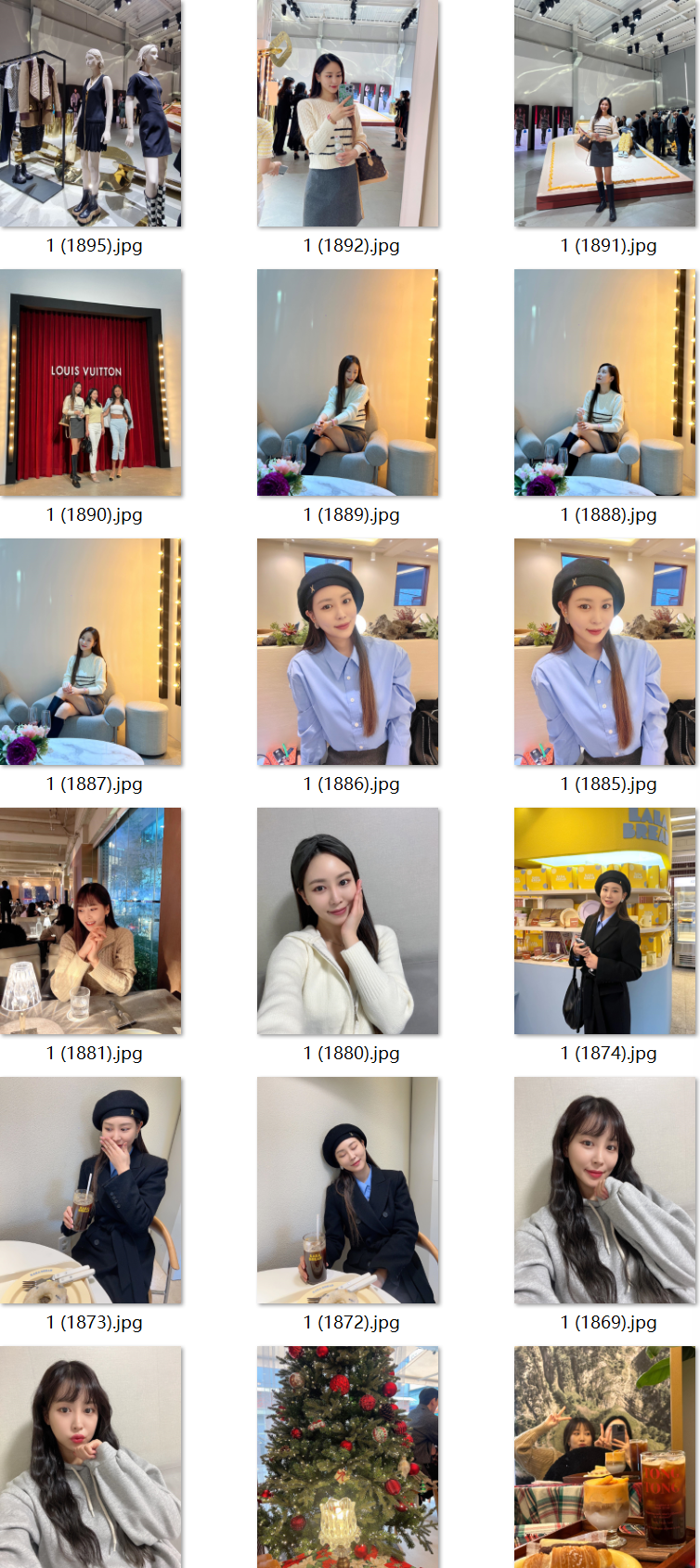700x1568 pixels.
Task: Open image 1 (1881).jpg
Action: coord(91,921)
